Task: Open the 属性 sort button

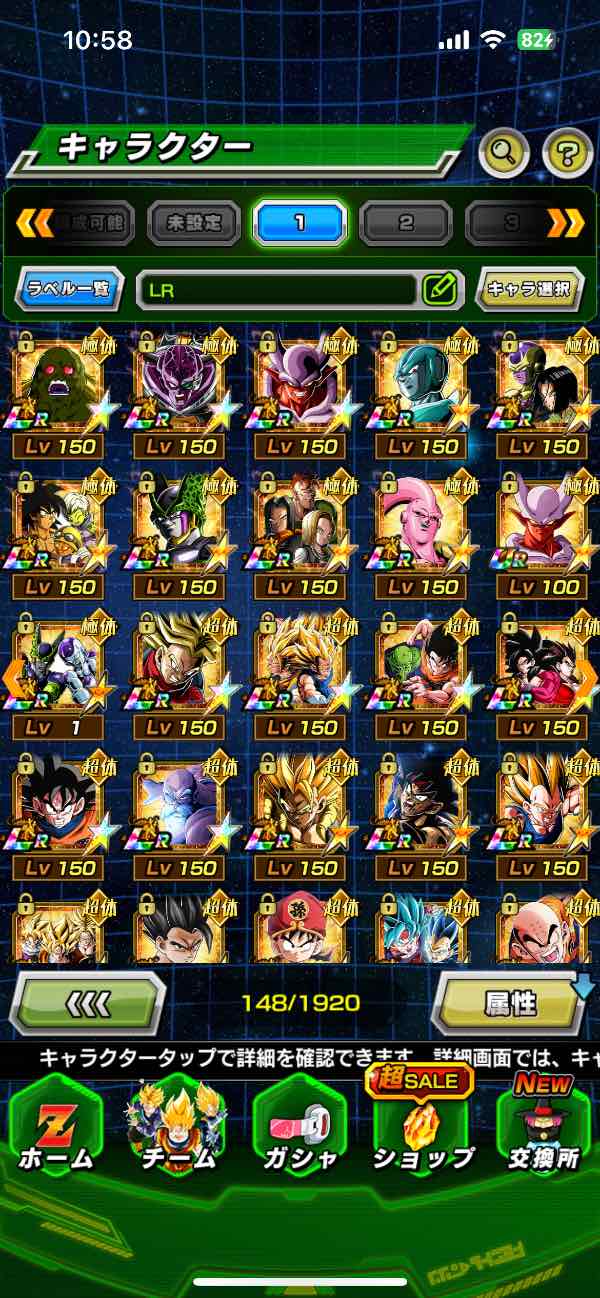Action: (511, 1002)
